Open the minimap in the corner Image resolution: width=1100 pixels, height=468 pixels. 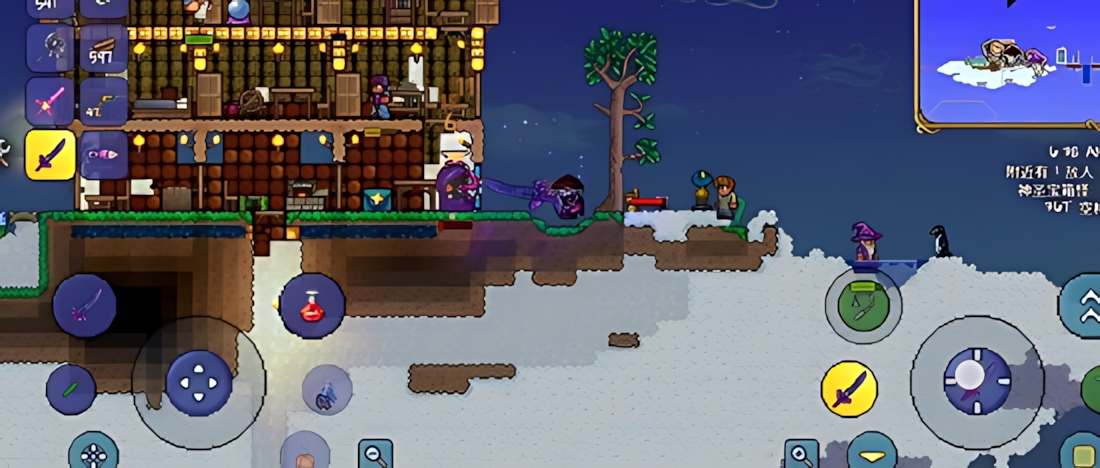1007,62
